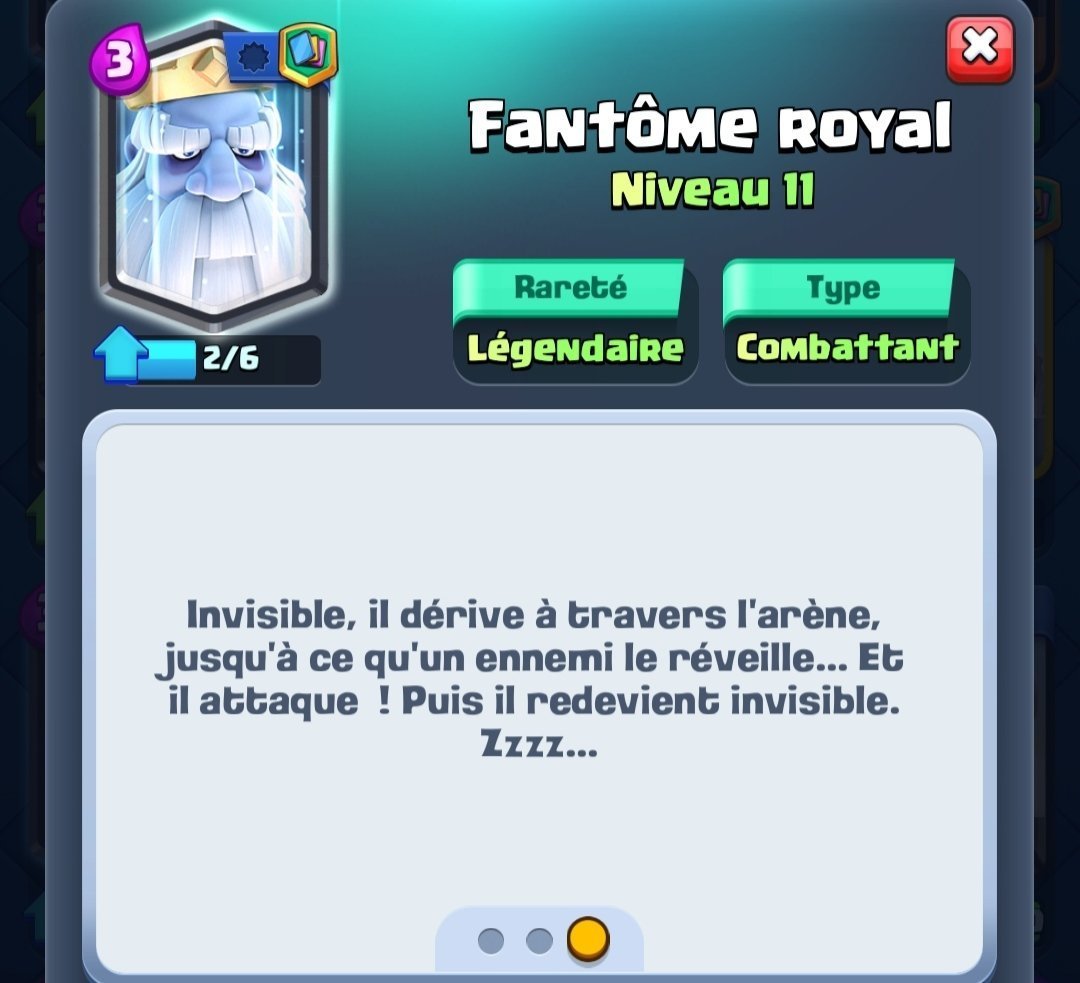
Task: Tap the Type Combattant info box
Action: (846, 322)
